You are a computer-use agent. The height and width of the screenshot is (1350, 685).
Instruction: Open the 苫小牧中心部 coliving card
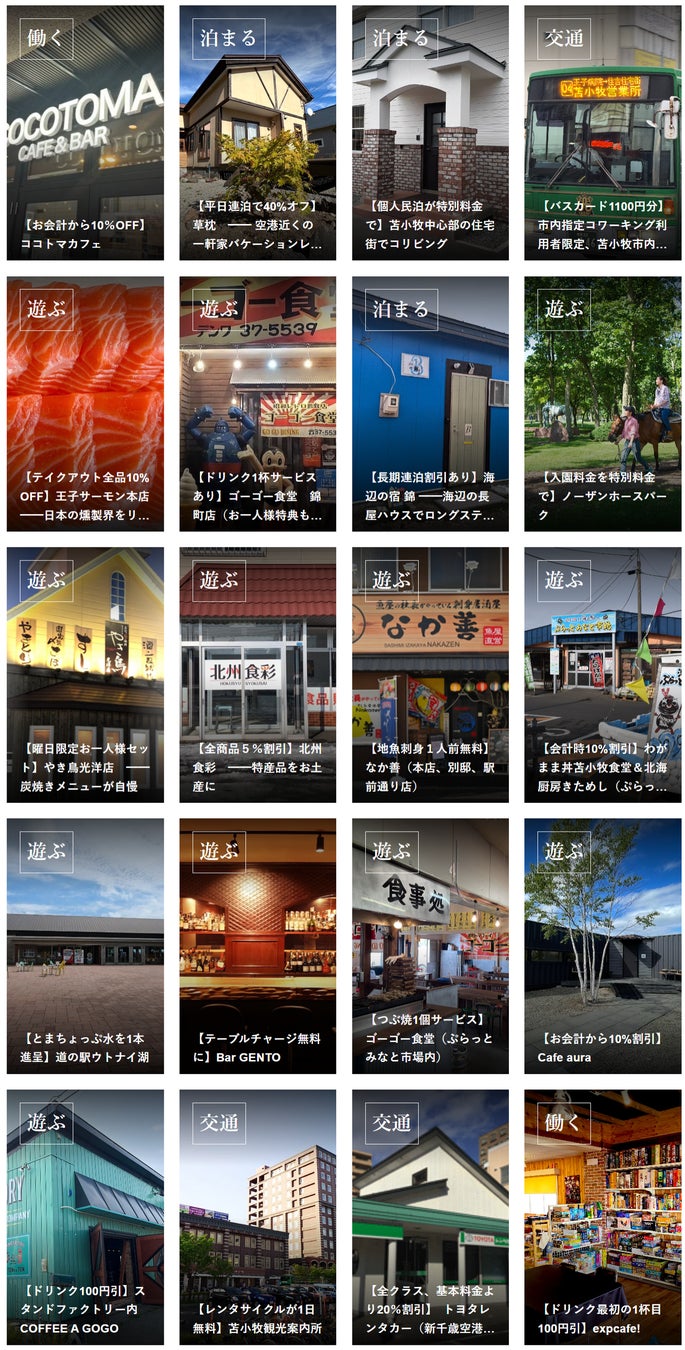(430, 133)
